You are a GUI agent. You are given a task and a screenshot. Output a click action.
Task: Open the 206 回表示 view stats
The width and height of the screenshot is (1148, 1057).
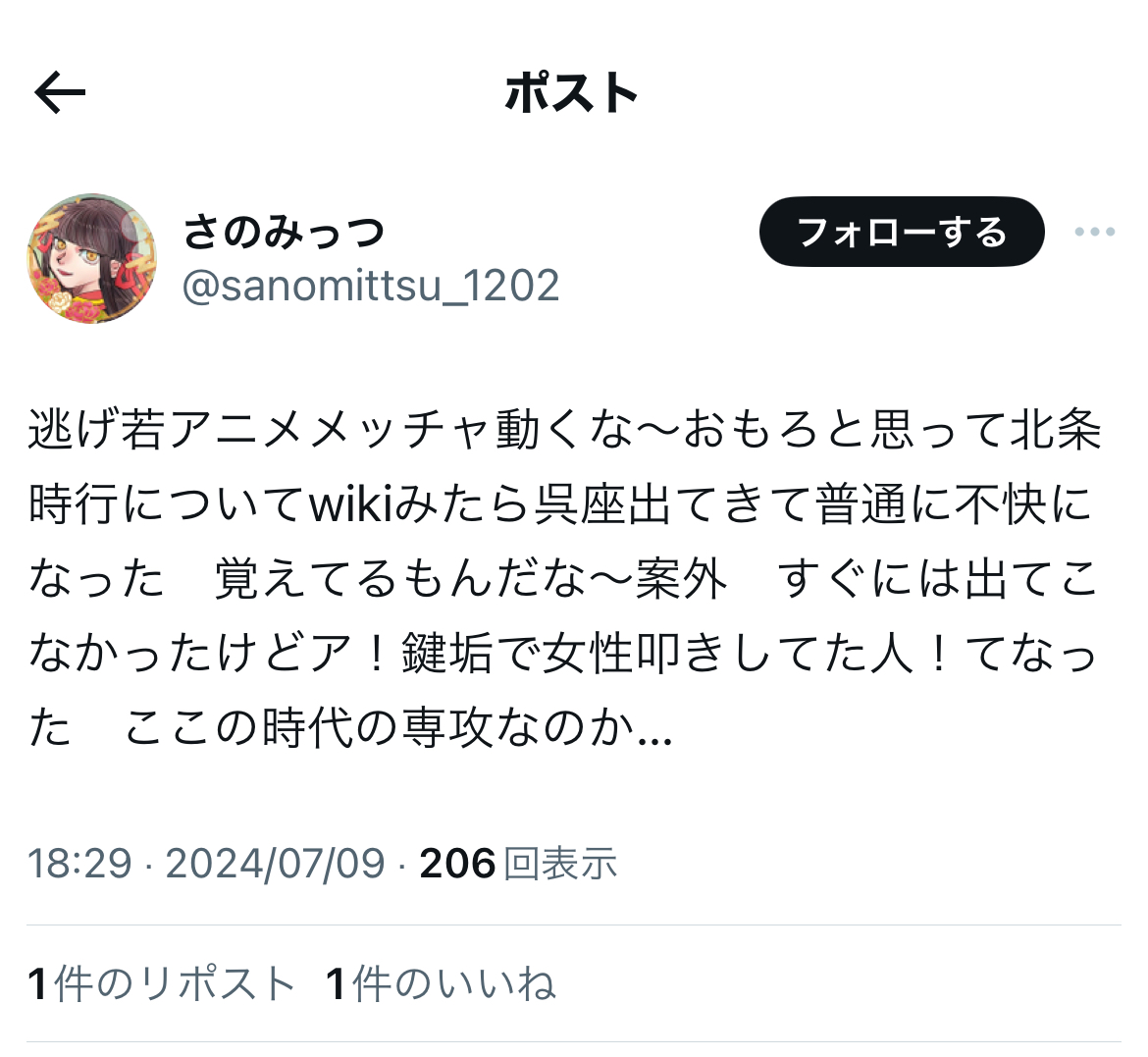(517, 864)
